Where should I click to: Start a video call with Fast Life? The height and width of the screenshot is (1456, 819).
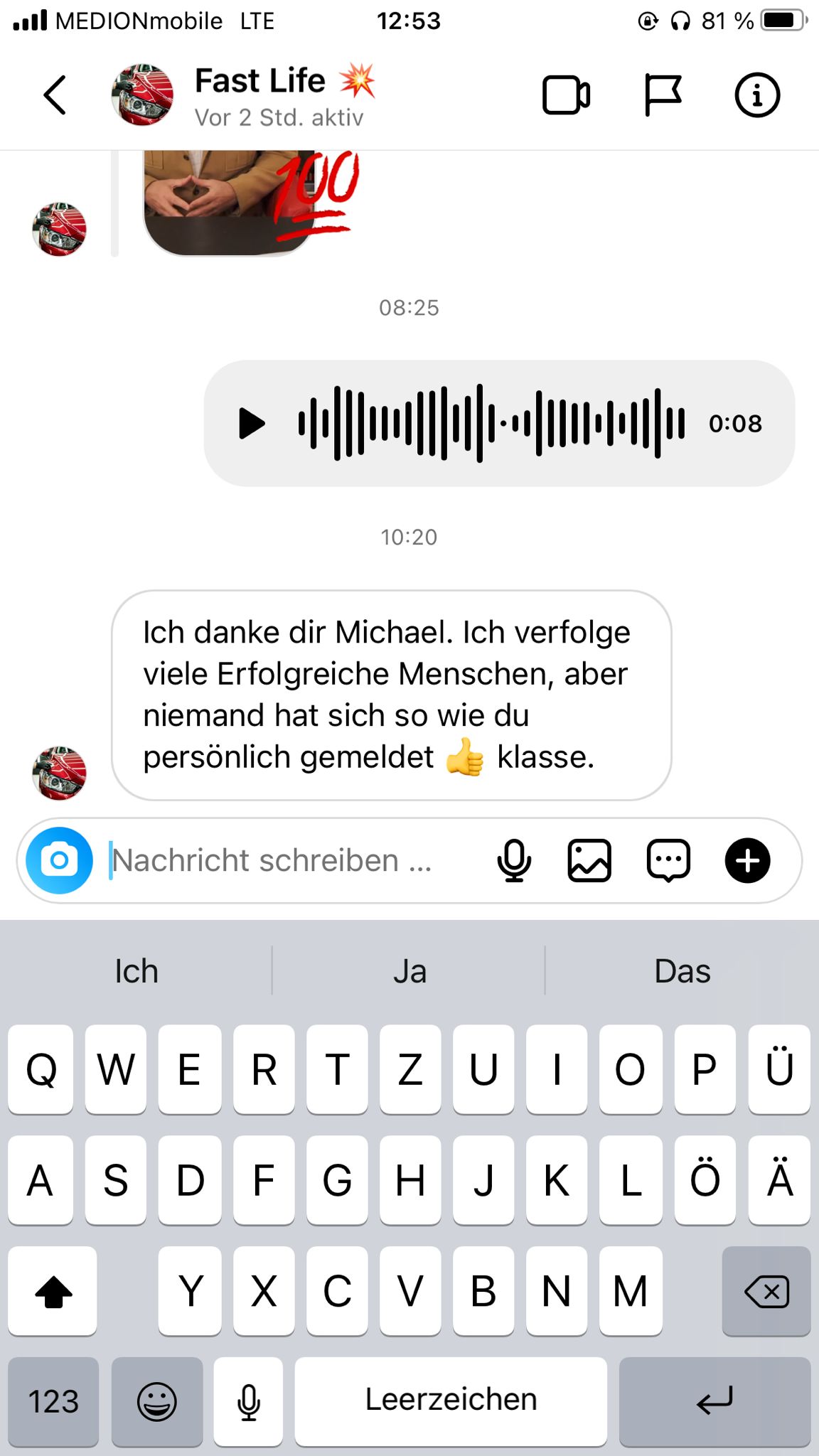coord(566,95)
